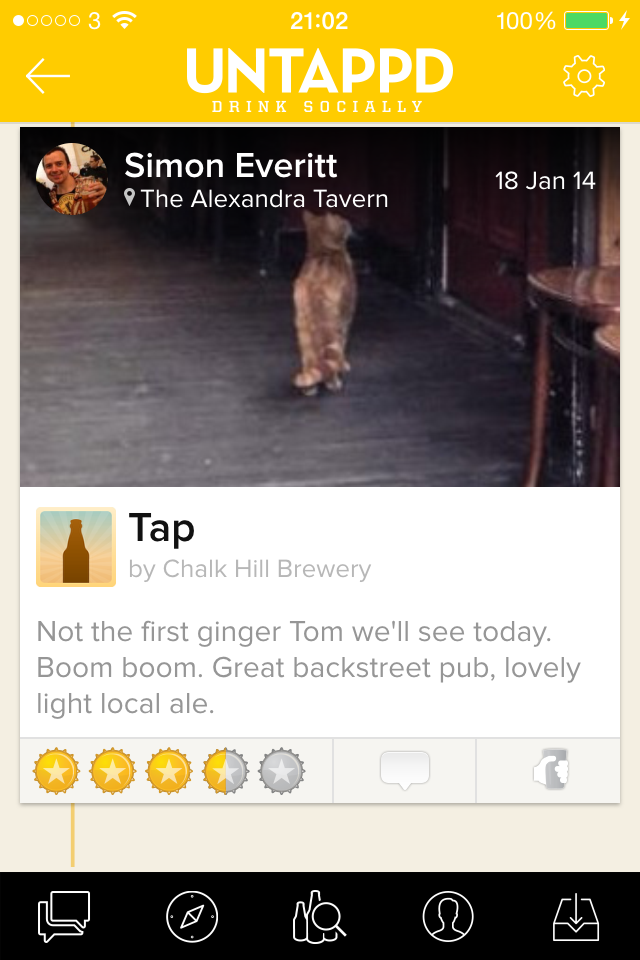Open the beer search tab
Image resolution: width=640 pixels, height=960 pixels.
coord(319,915)
